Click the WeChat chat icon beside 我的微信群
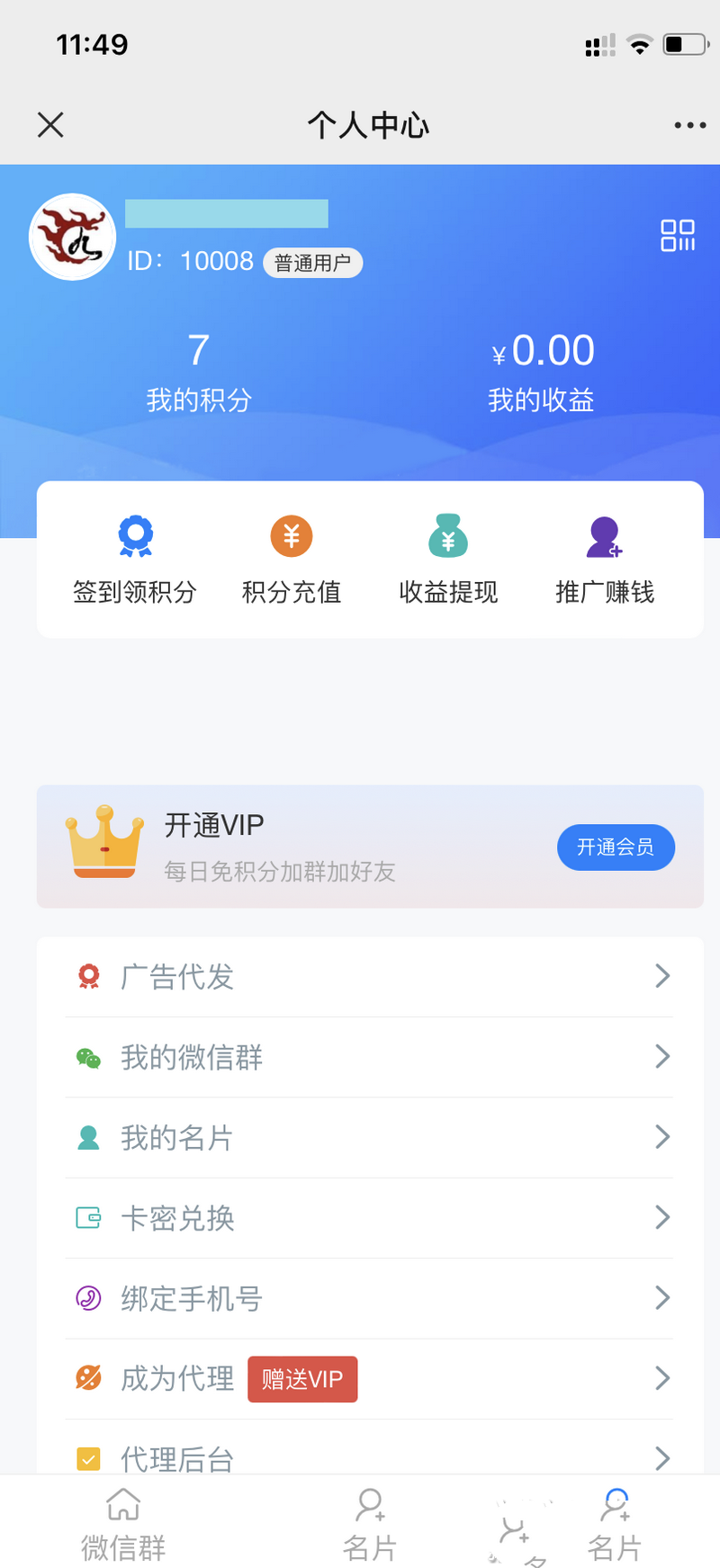This screenshot has width=720, height=1568. tap(88, 1056)
